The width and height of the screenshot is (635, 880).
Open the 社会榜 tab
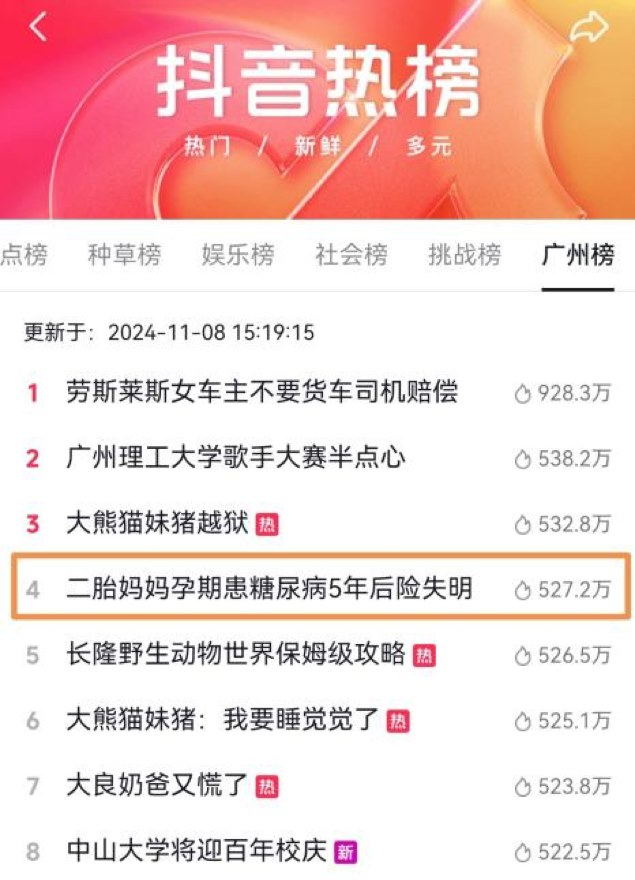point(351,255)
